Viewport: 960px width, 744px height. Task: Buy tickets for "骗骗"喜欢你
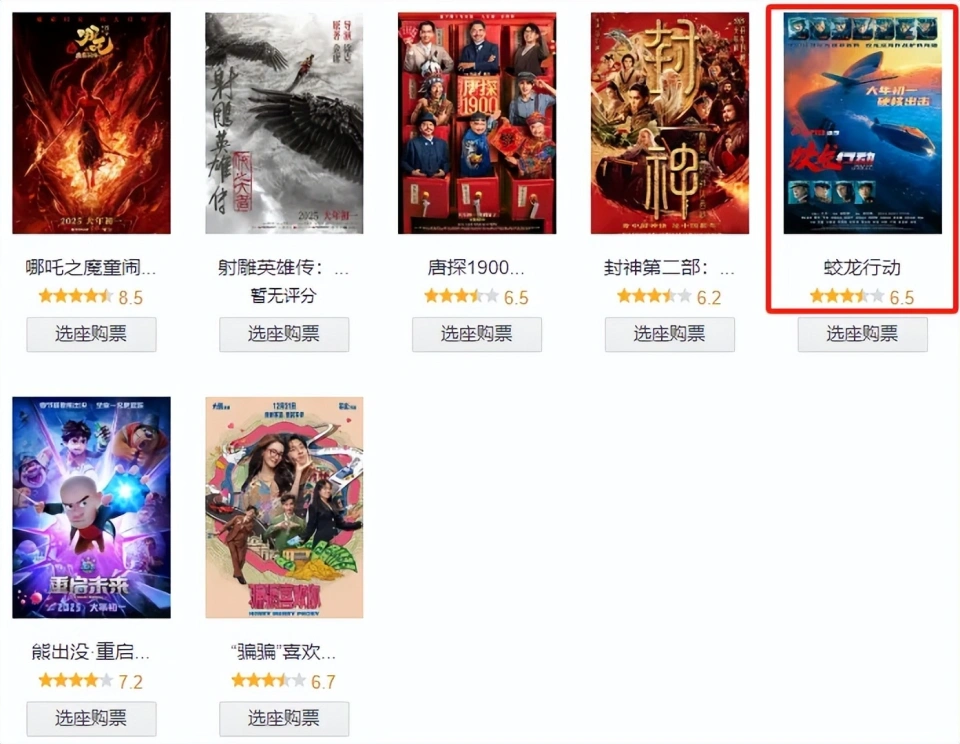284,718
